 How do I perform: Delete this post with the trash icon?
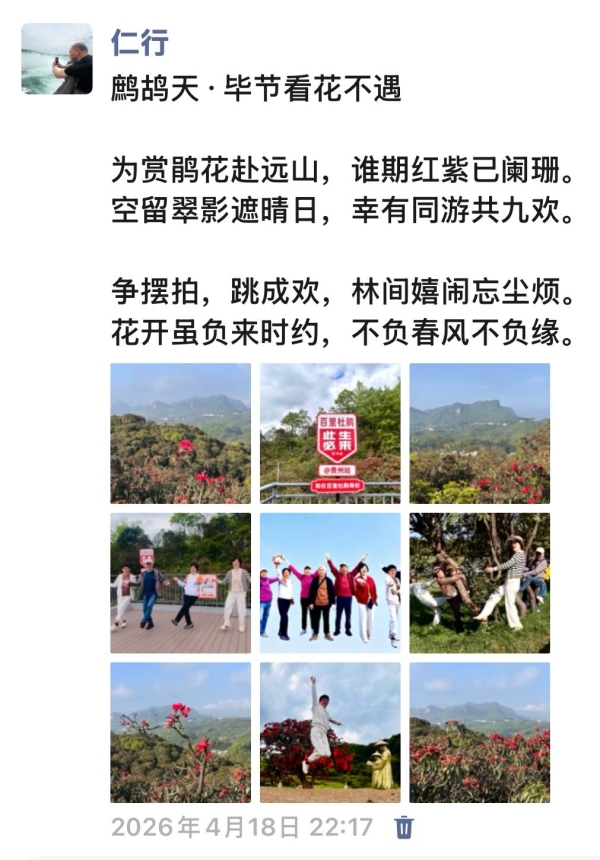404,827
